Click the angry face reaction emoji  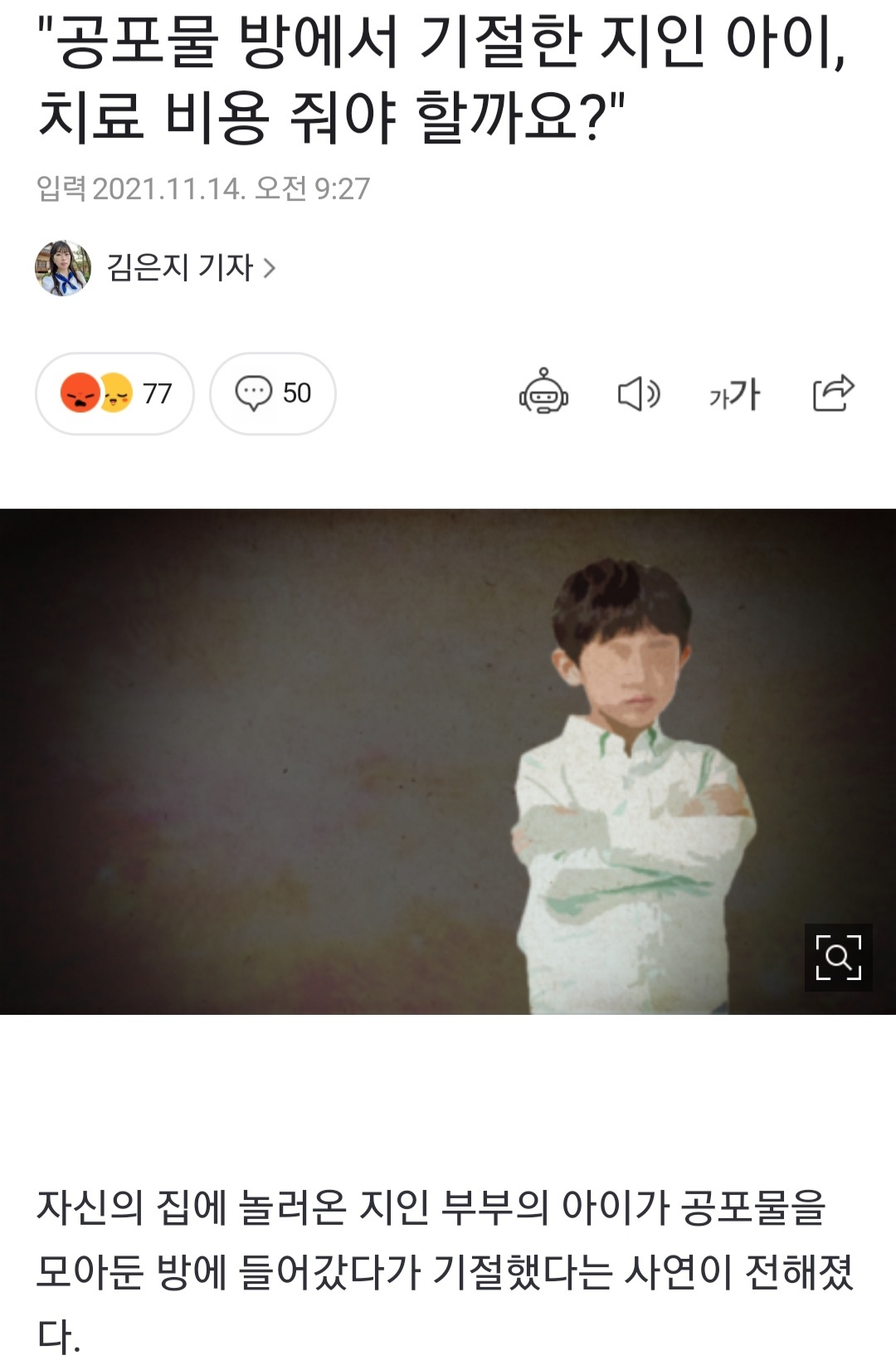point(80,394)
